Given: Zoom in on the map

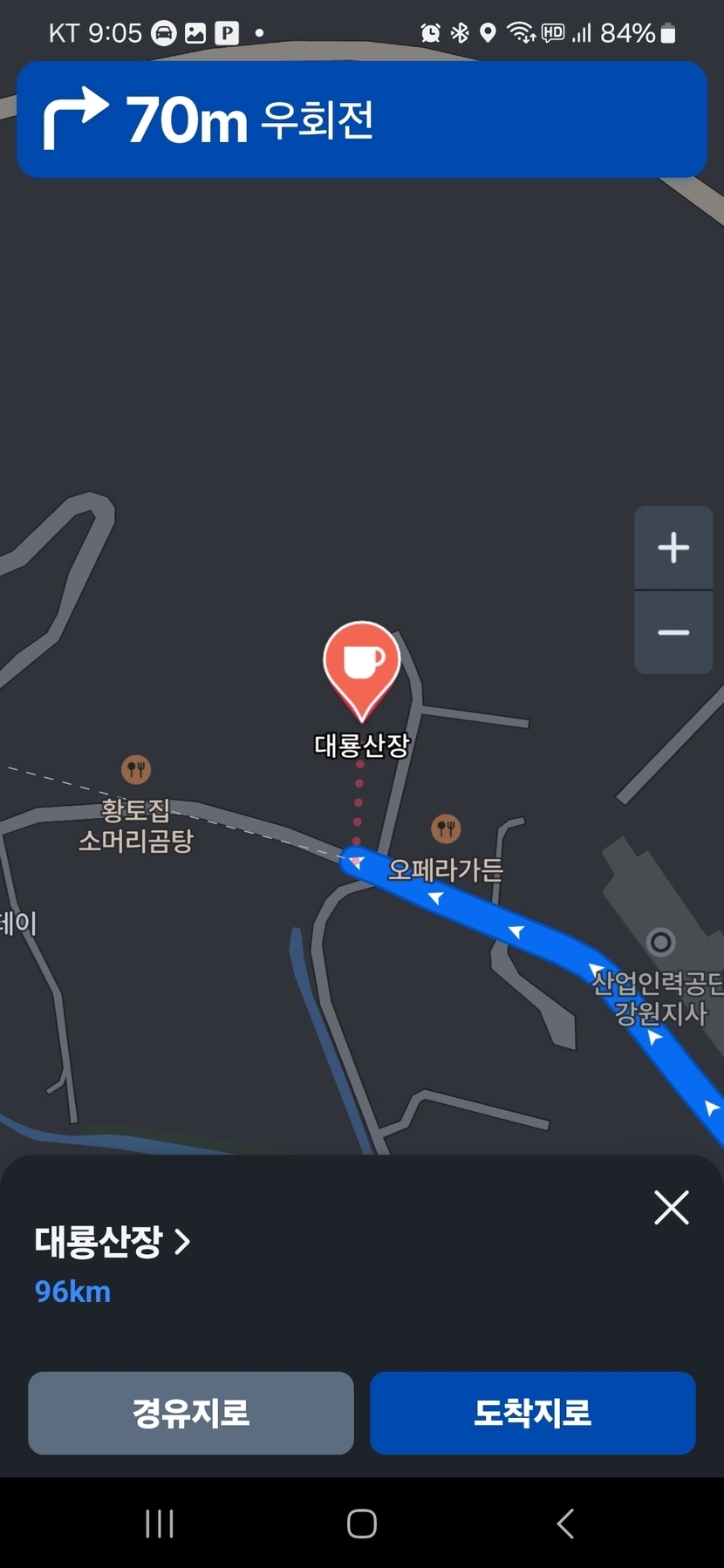Looking at the screenshot, I should pos(673,548).
